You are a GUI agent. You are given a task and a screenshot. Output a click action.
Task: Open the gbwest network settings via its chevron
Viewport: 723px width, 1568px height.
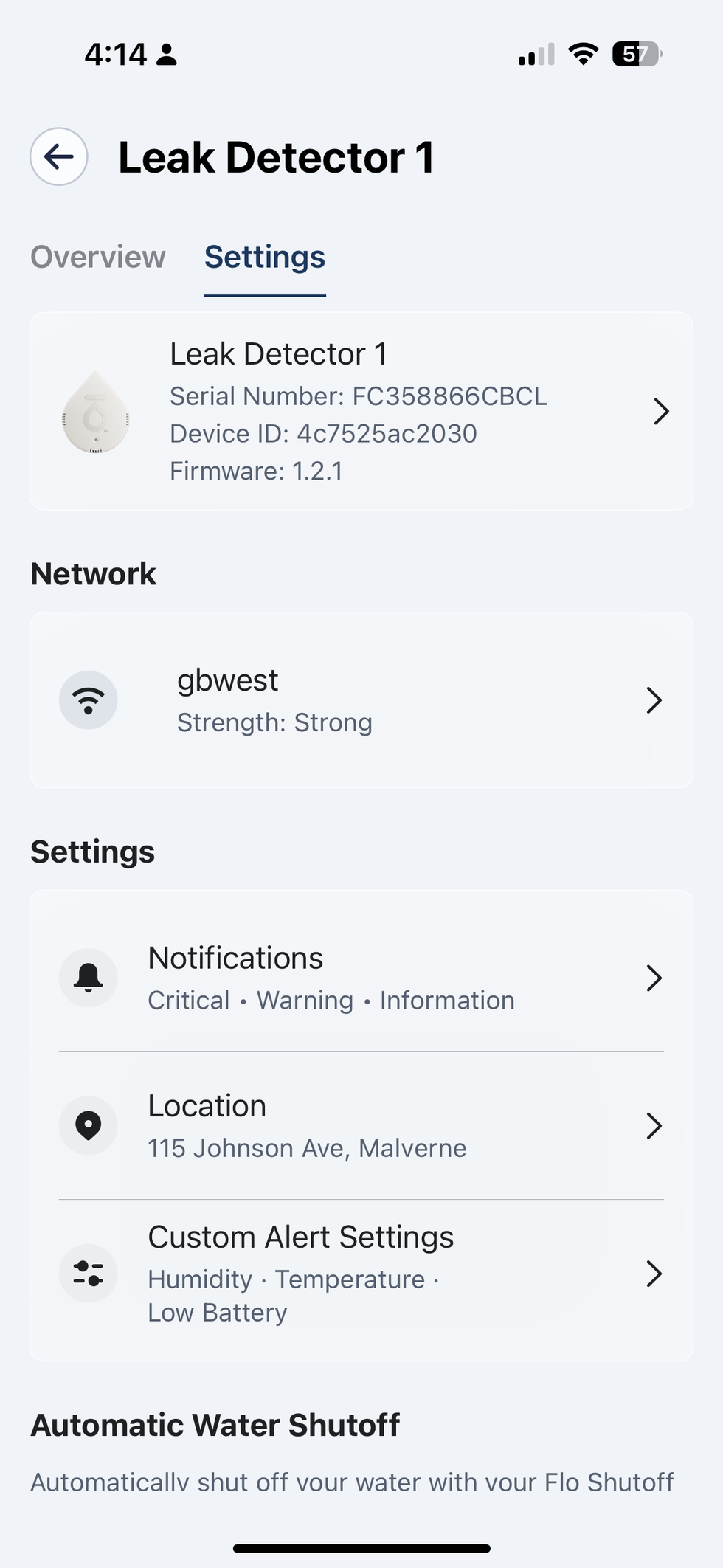coord(654,700)
